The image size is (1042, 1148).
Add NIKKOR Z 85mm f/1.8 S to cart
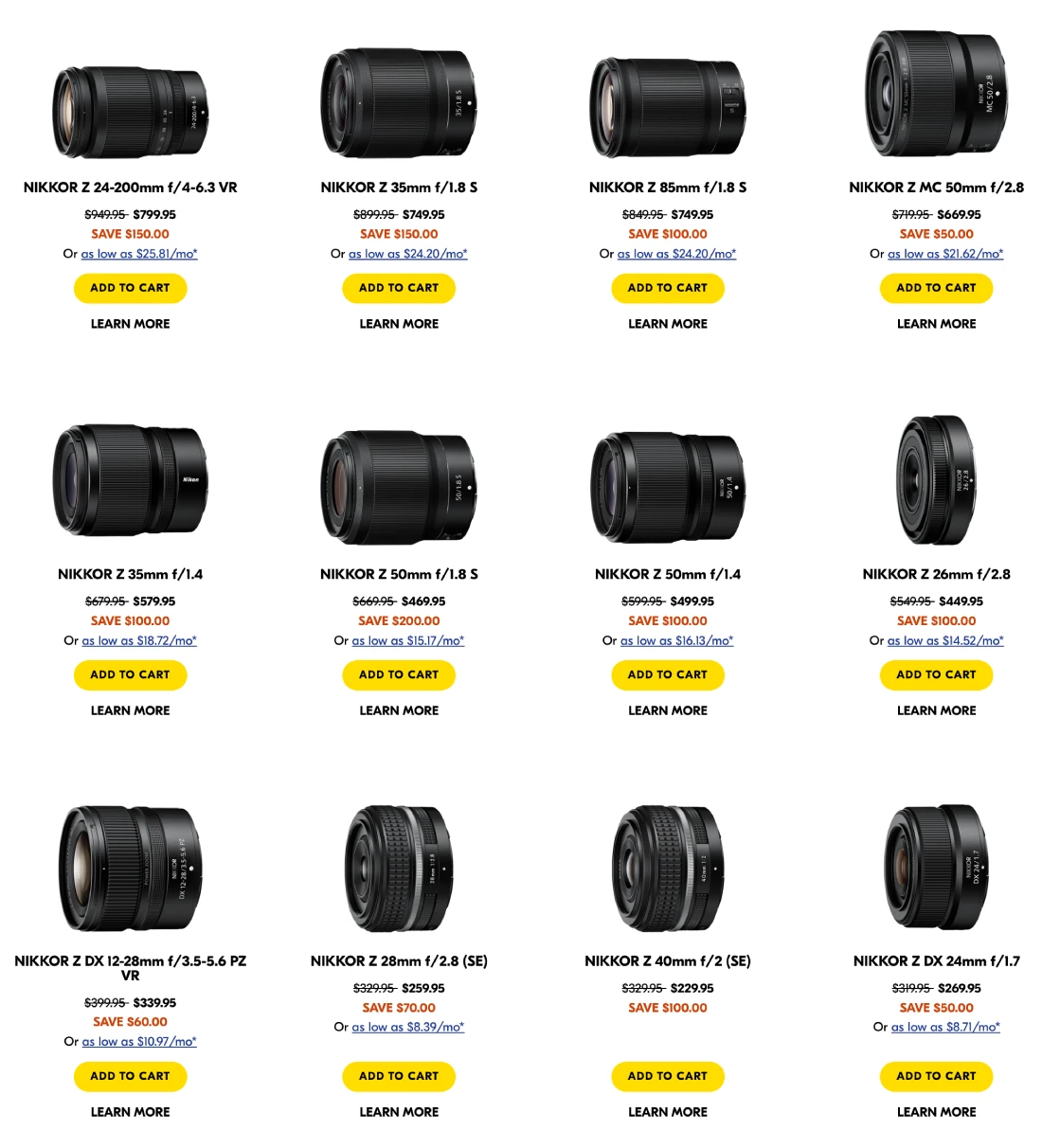click(x=667, y=288)
